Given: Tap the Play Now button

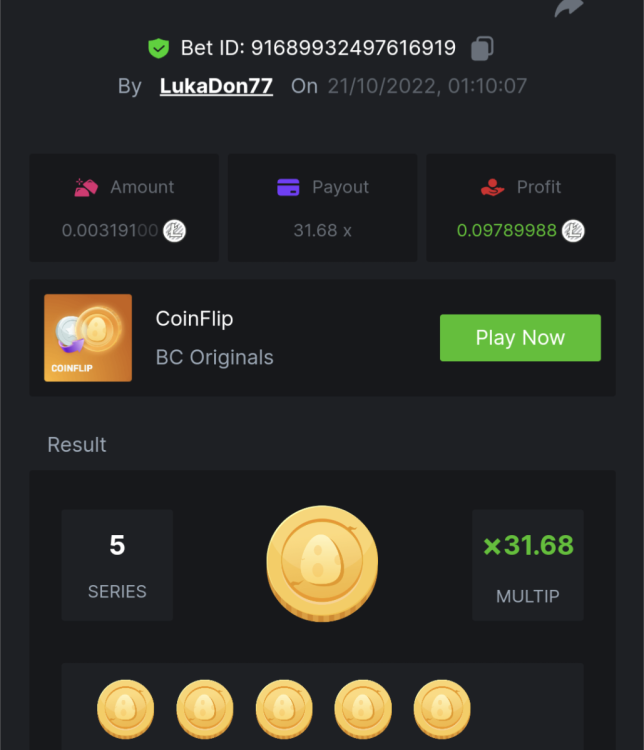Looking at the screenshot, I should pos(520,338).
